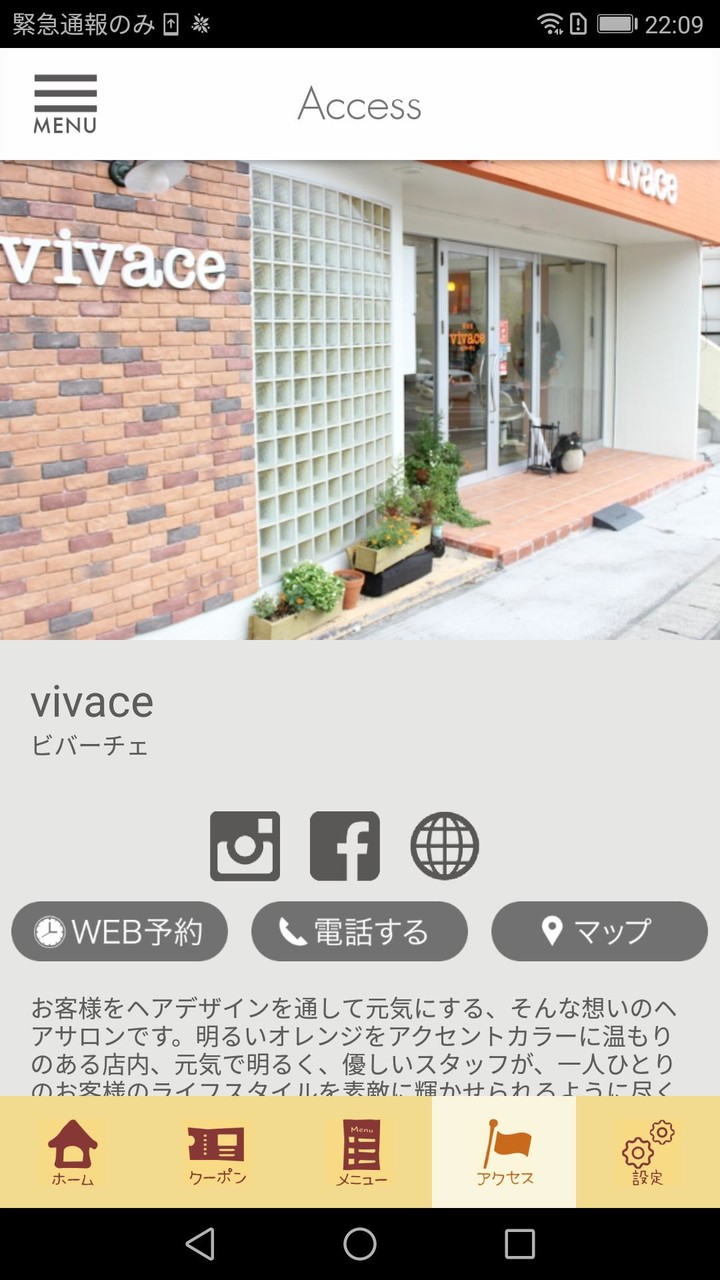Screen dimensions: 720x1280
Task: Open the map with マップ button
Action: [599, 931]
